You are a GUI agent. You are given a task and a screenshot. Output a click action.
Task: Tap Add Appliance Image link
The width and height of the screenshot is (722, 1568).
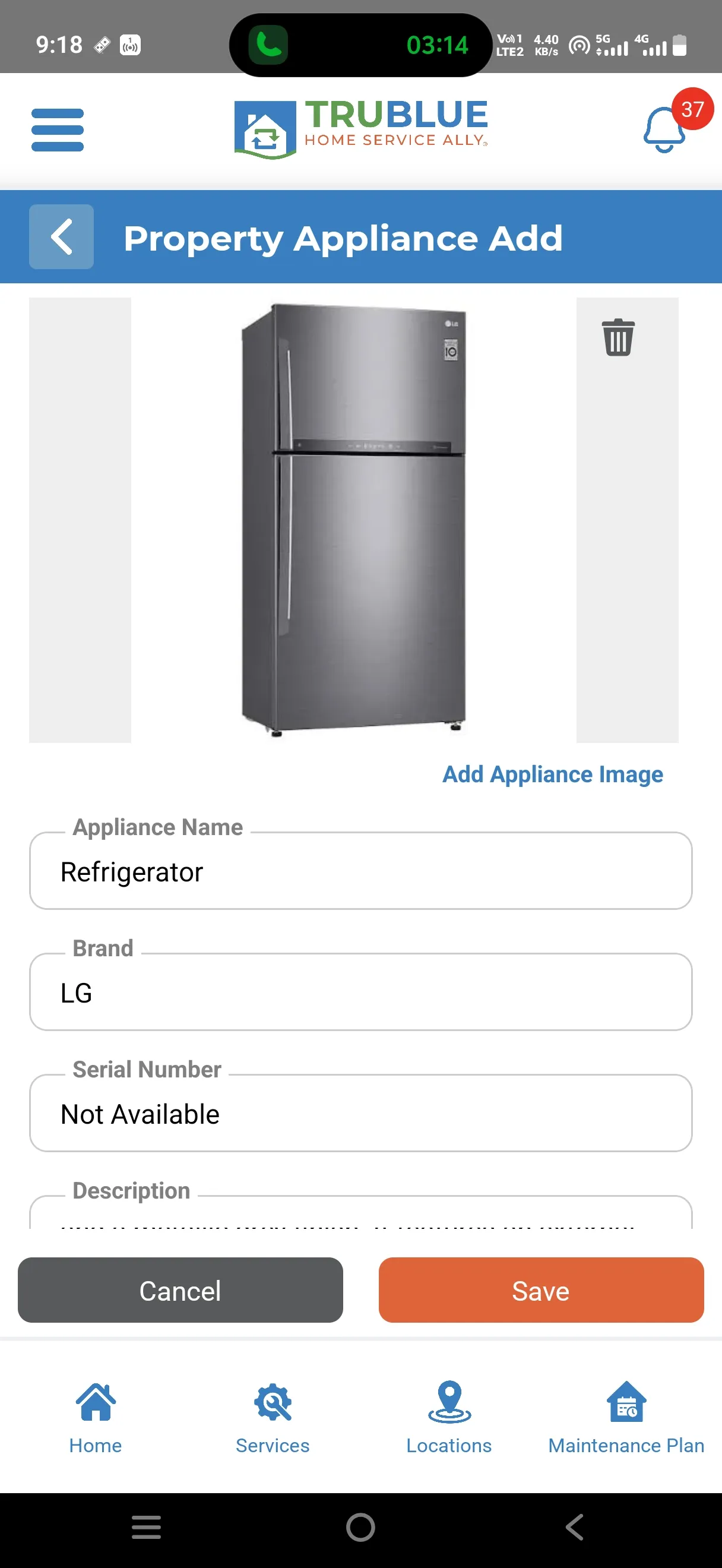(x=552, y=774)
